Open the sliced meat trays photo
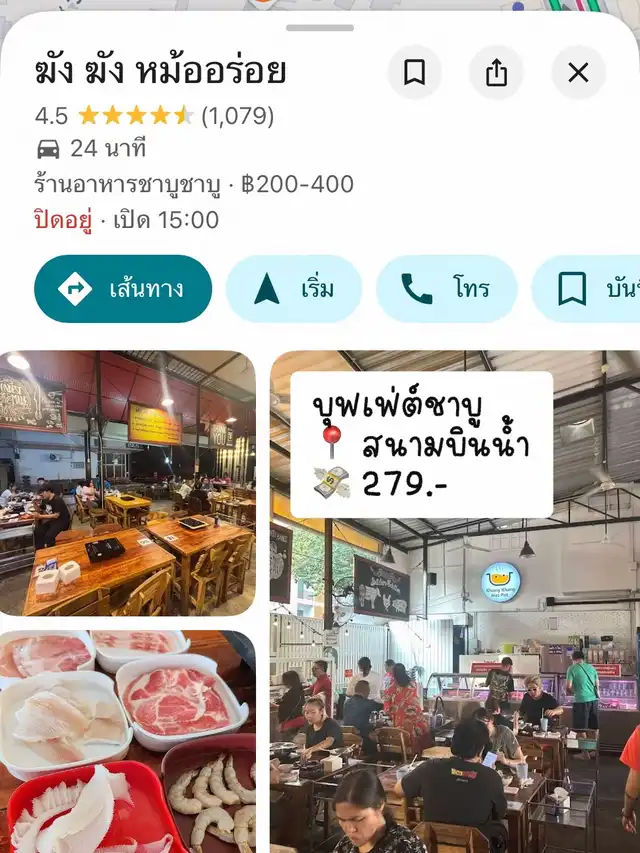The width and height of the screenshot is (640, 853). coord(128,740)
